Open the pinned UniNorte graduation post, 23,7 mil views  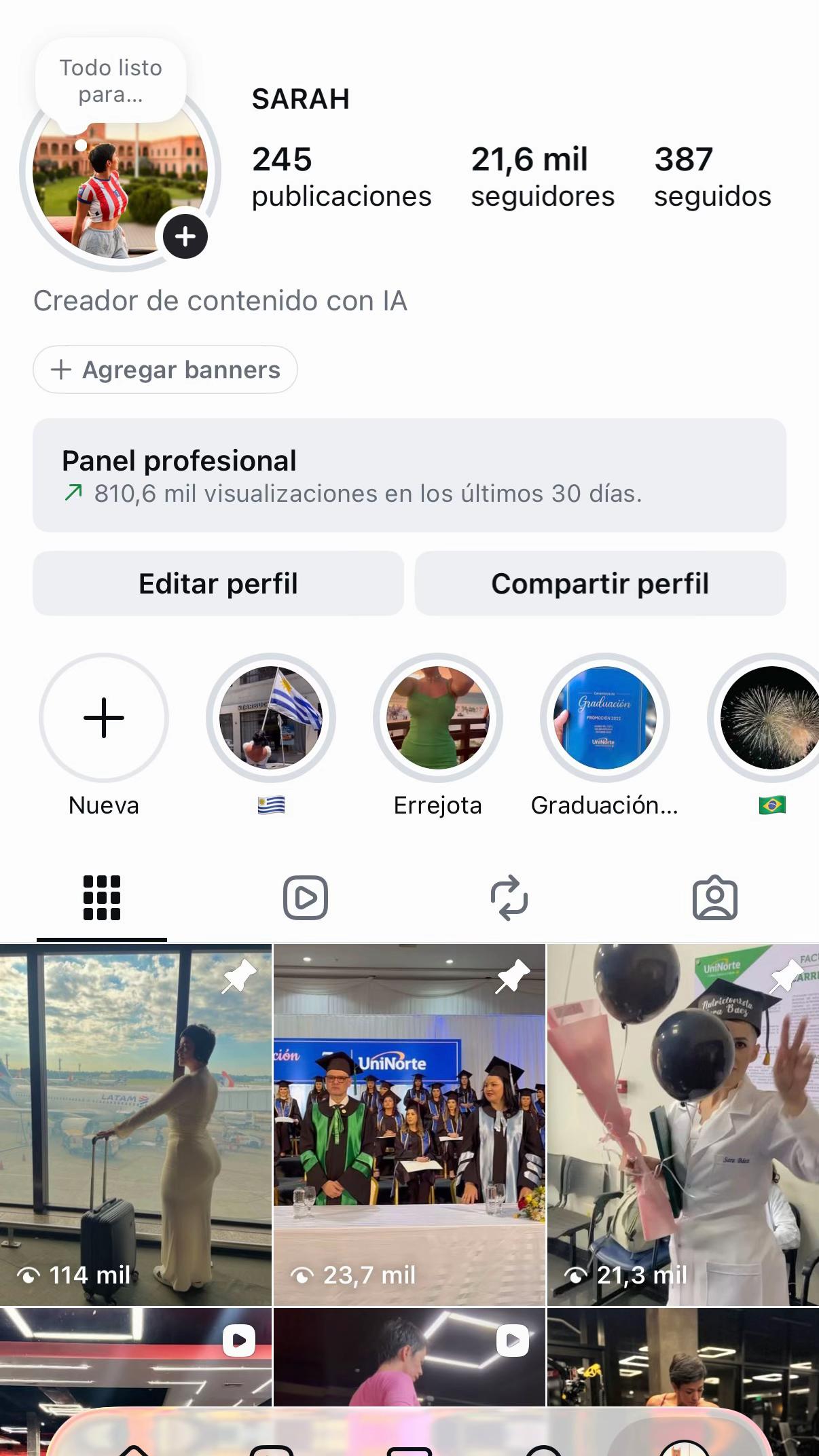(x=409, y=1125)
